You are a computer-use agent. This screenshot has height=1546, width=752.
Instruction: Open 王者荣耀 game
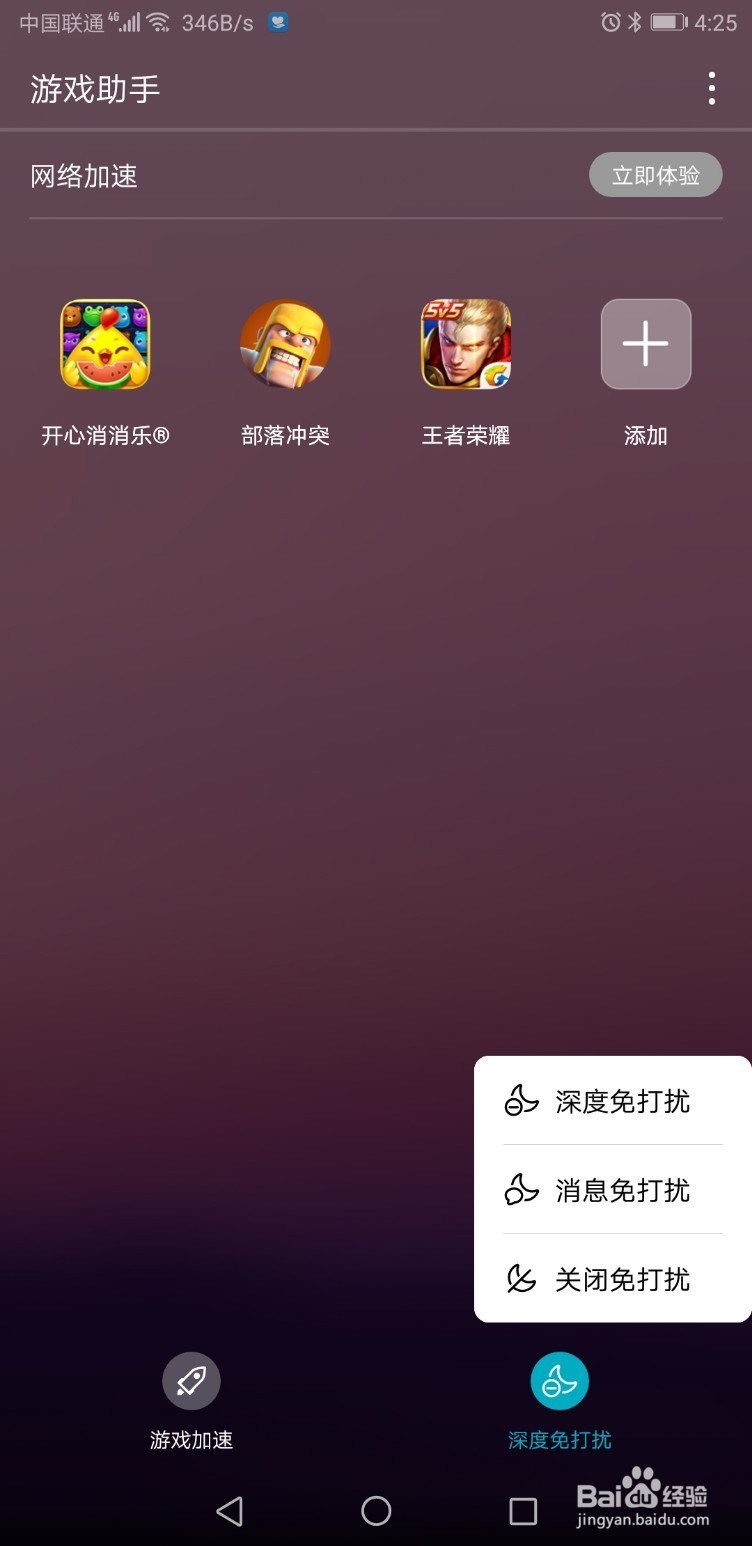pyautogui.click(x=465, y=344)
